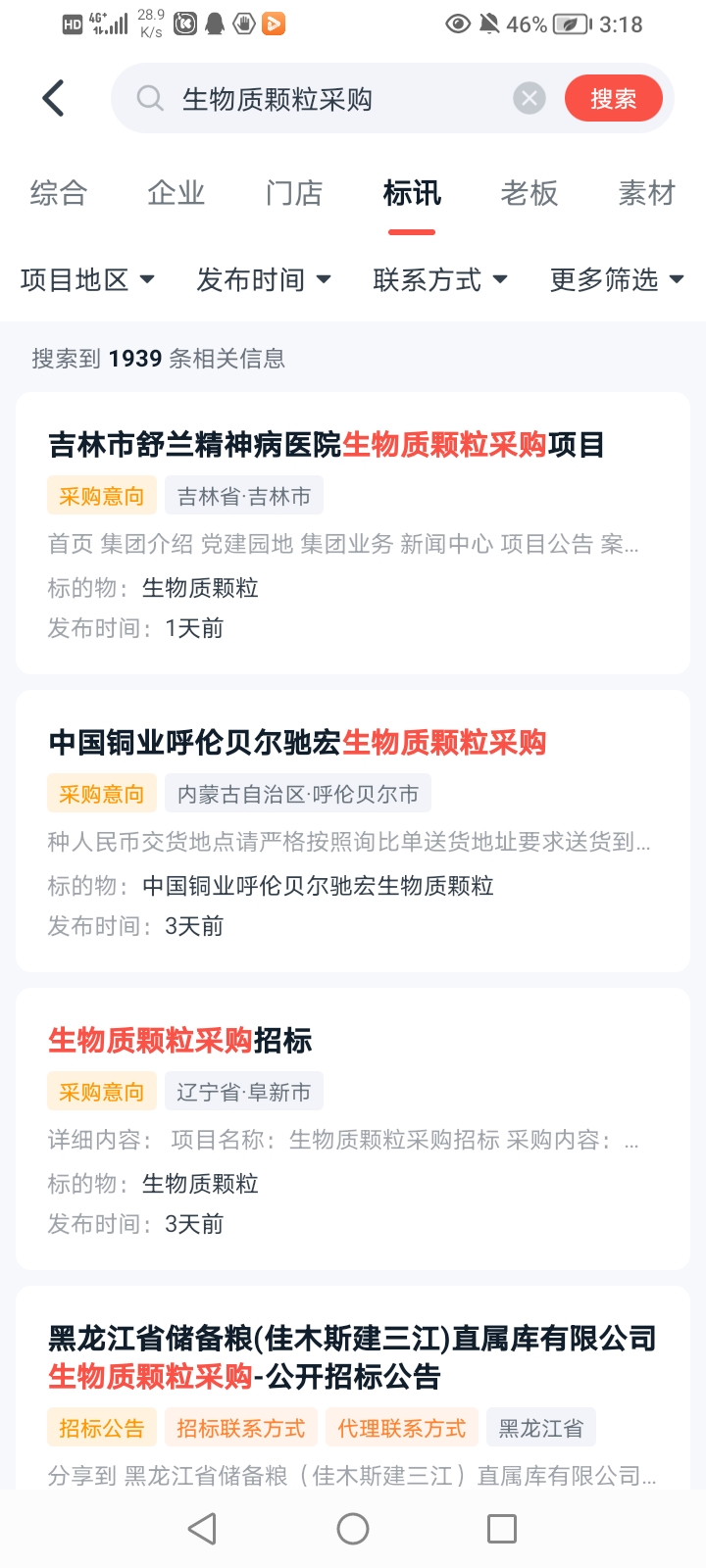Screen dimensions: 706x1568
Task: Switch to the 素材 tab
Action: tap(647, 193)
